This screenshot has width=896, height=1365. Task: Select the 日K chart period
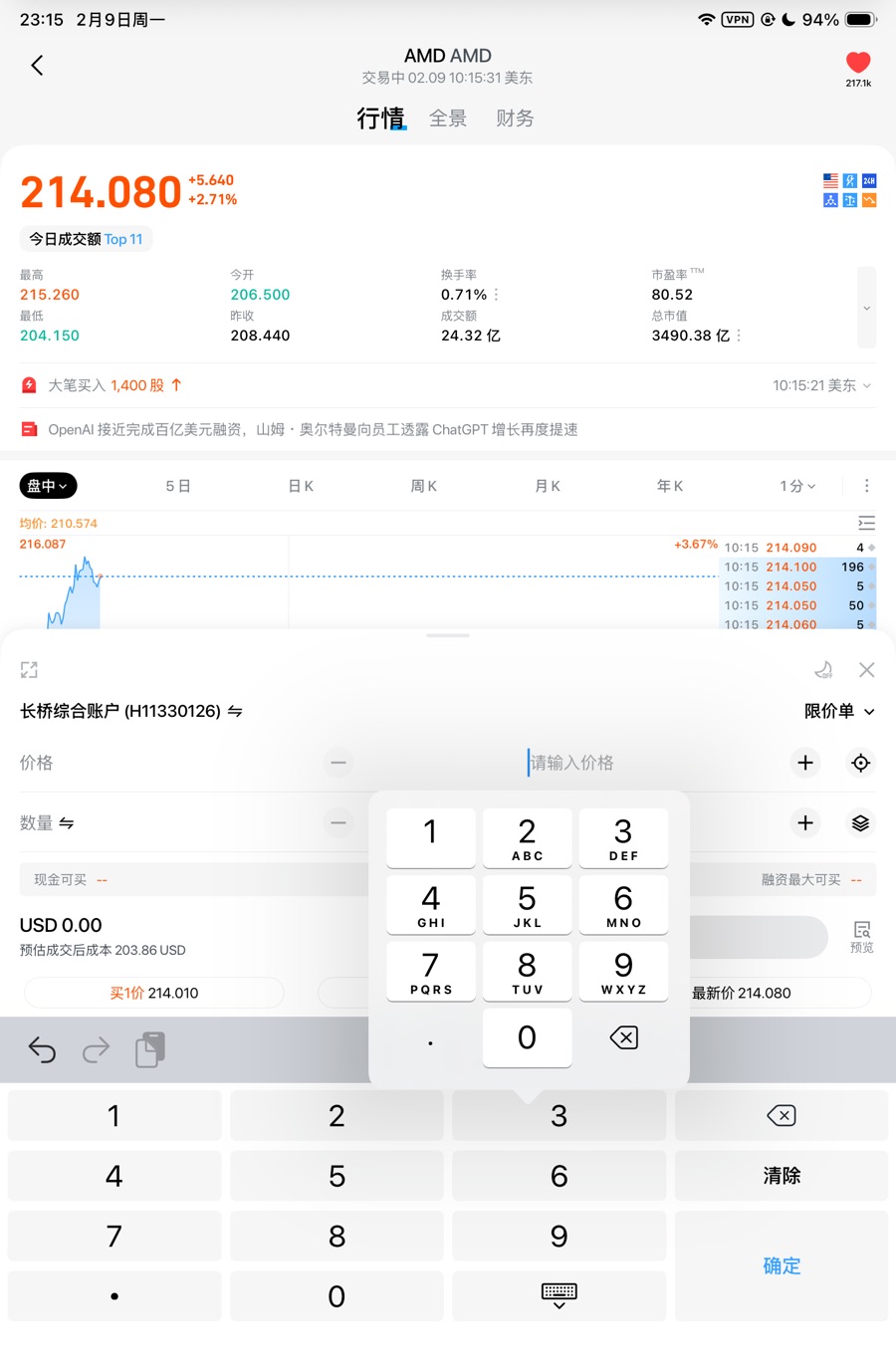301,486
